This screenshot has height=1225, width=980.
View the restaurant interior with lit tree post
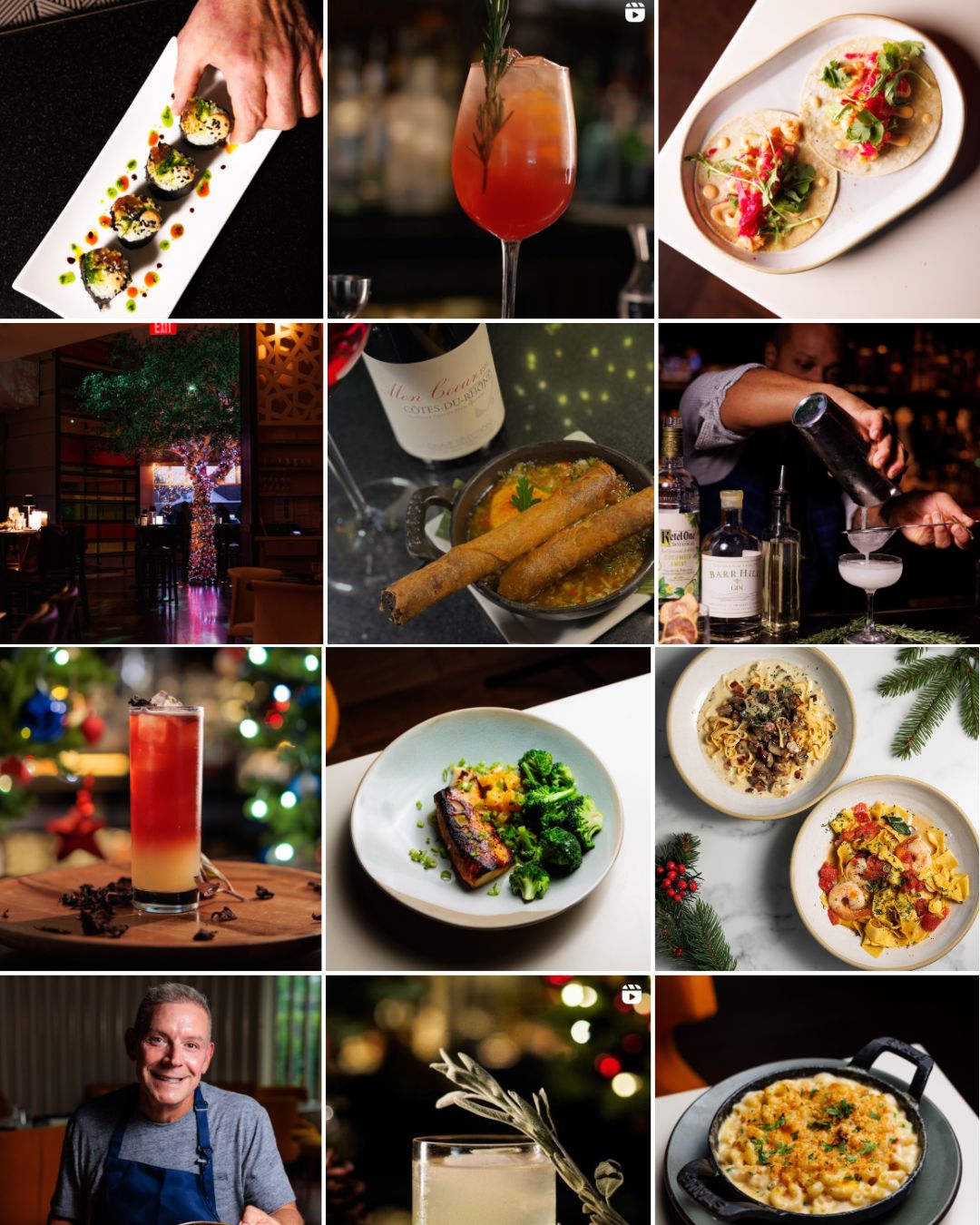(161, 484)
